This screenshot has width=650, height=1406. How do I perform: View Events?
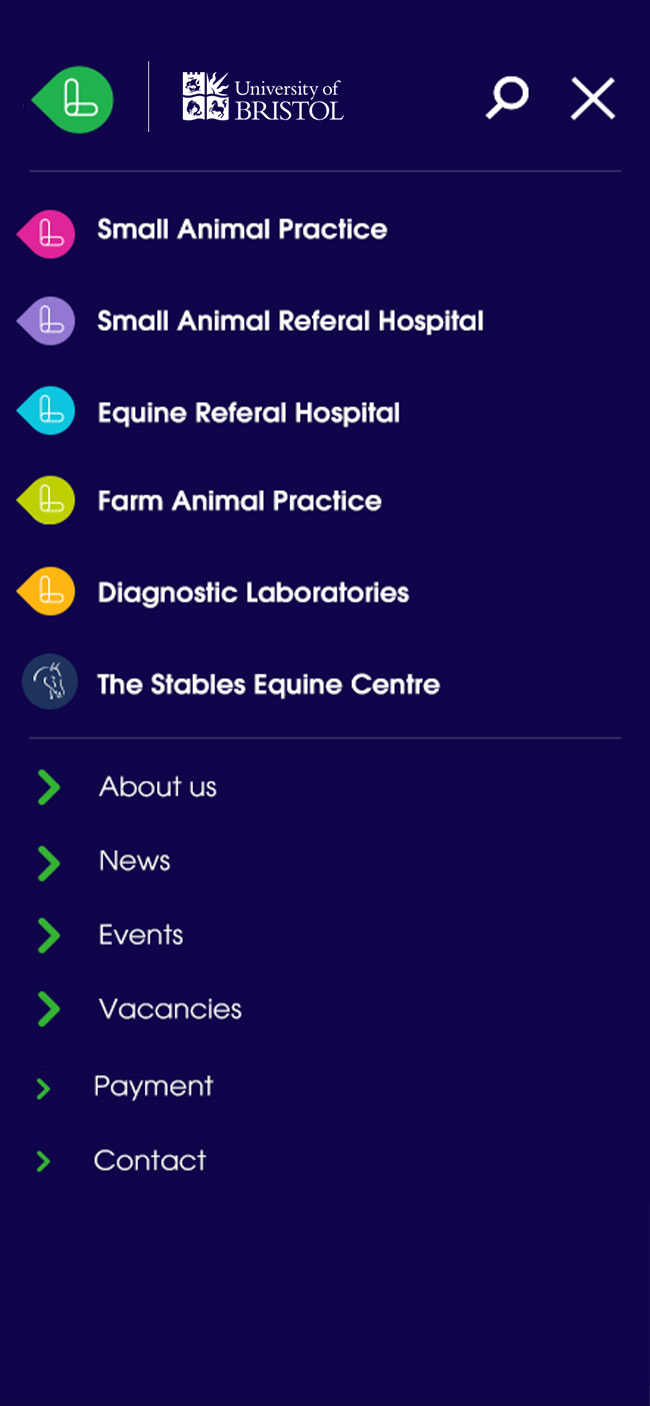tap(140, 935)
